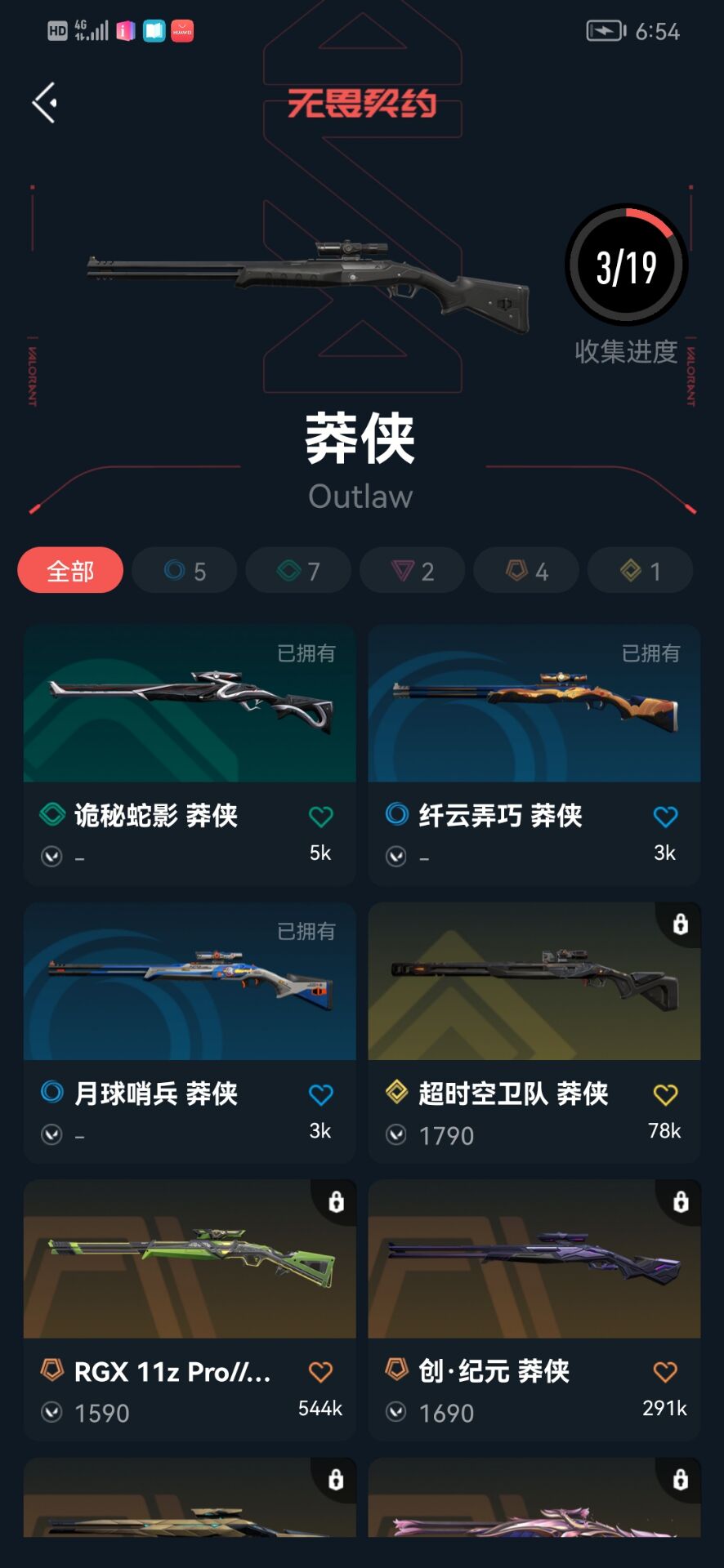This screenshot has height=1568, width=724.
Task: Select the 全部 filter chip
Action: click(x=70, y=570)
